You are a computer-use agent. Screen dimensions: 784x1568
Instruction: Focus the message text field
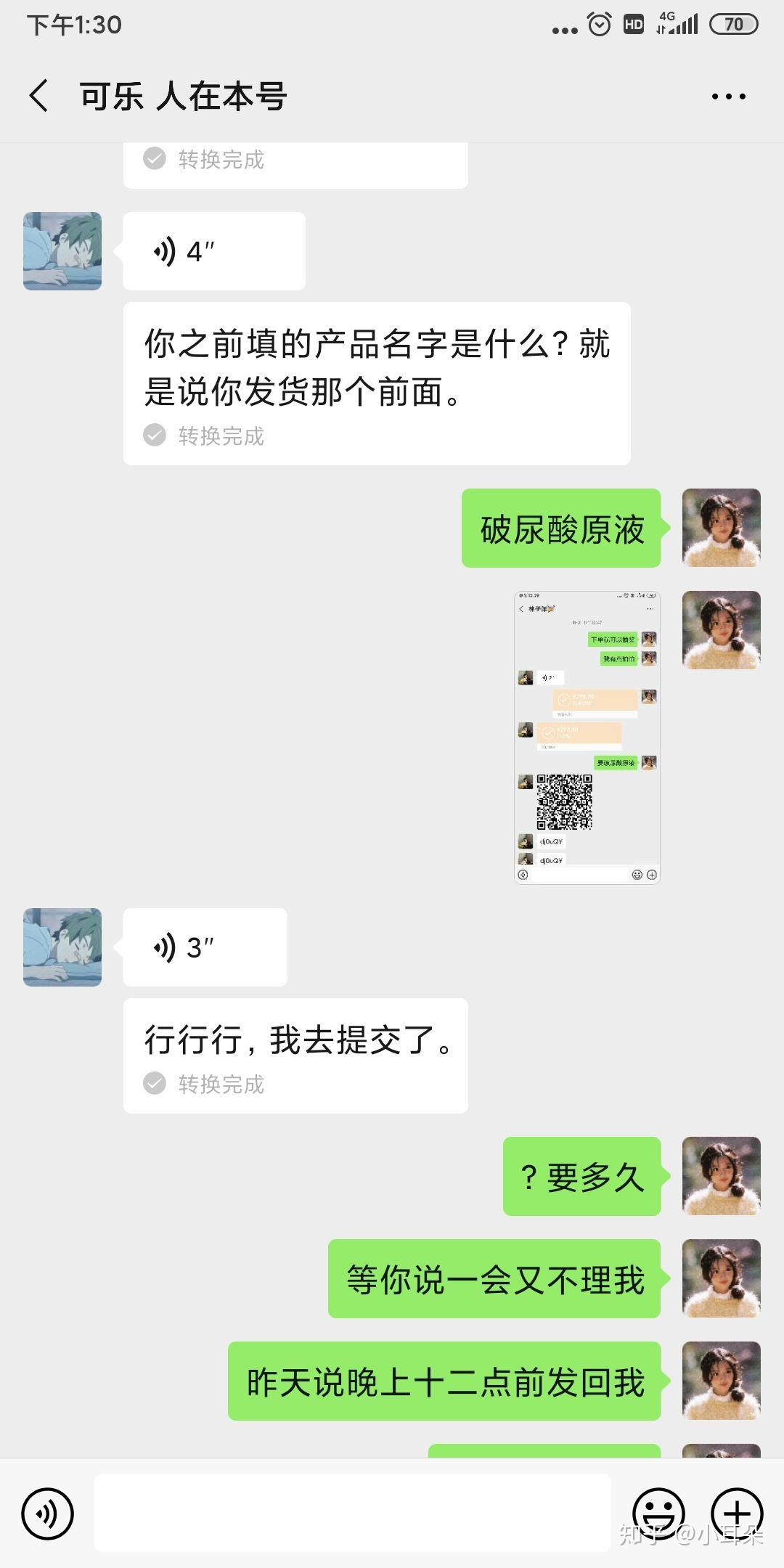pyautogui.click(x=353, y=1513)
